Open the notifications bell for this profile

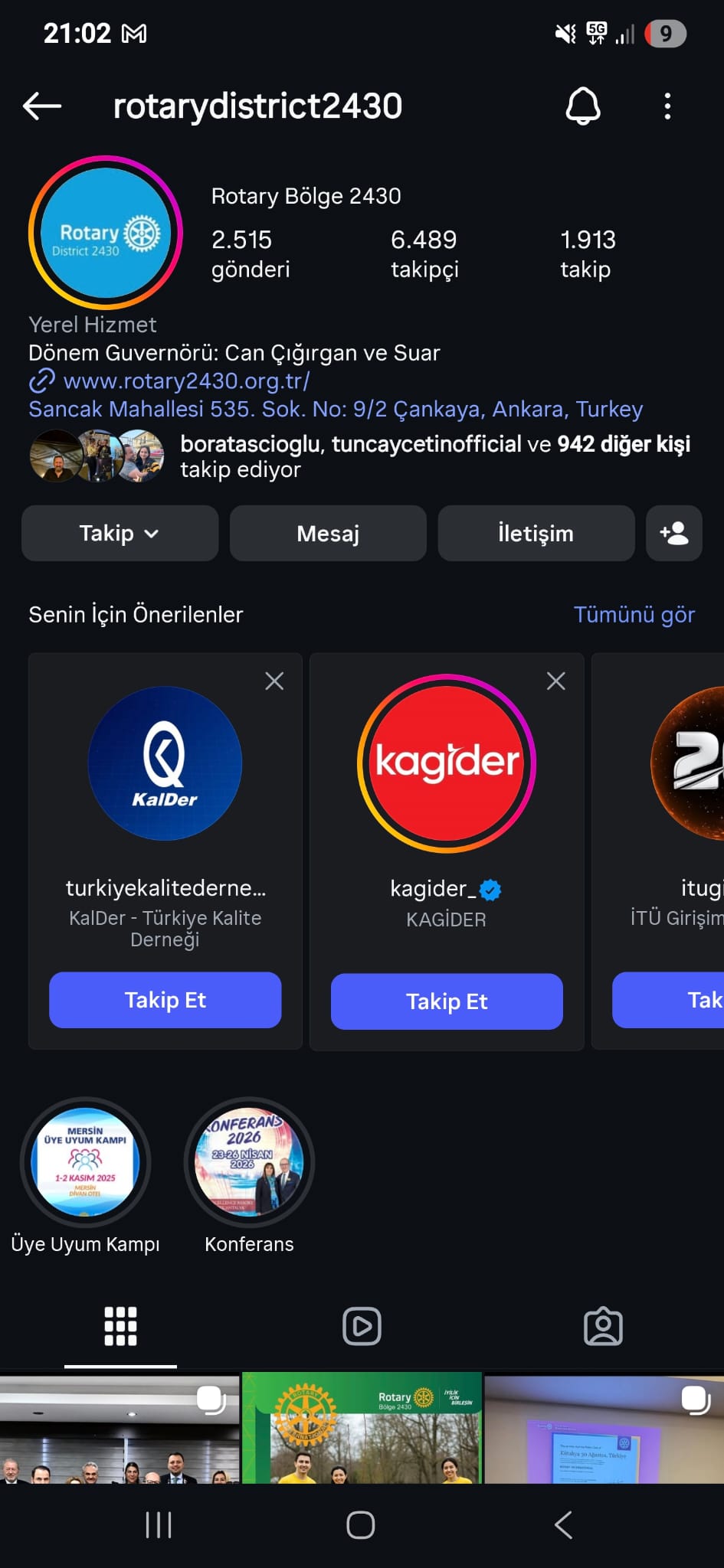583,106
